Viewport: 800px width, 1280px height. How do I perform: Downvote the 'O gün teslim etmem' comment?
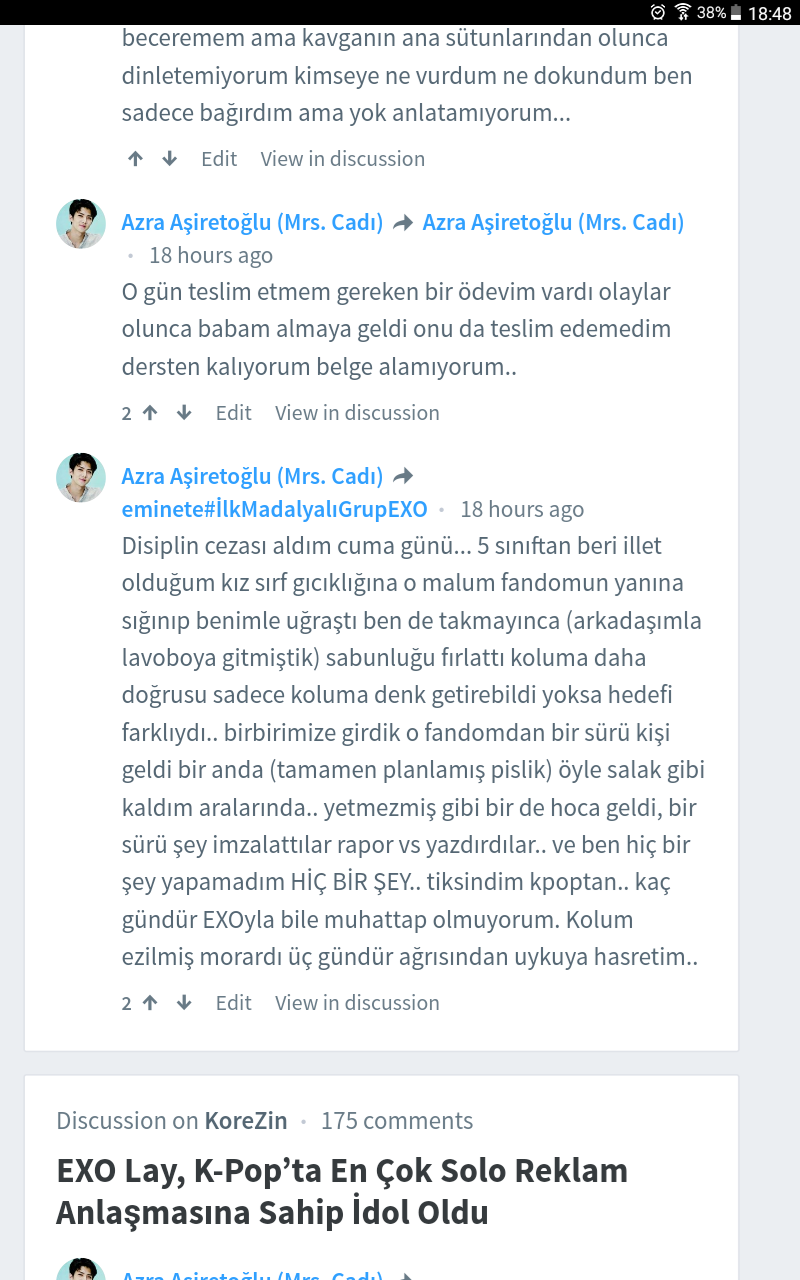pyautogui.click(x=184, y=413)
